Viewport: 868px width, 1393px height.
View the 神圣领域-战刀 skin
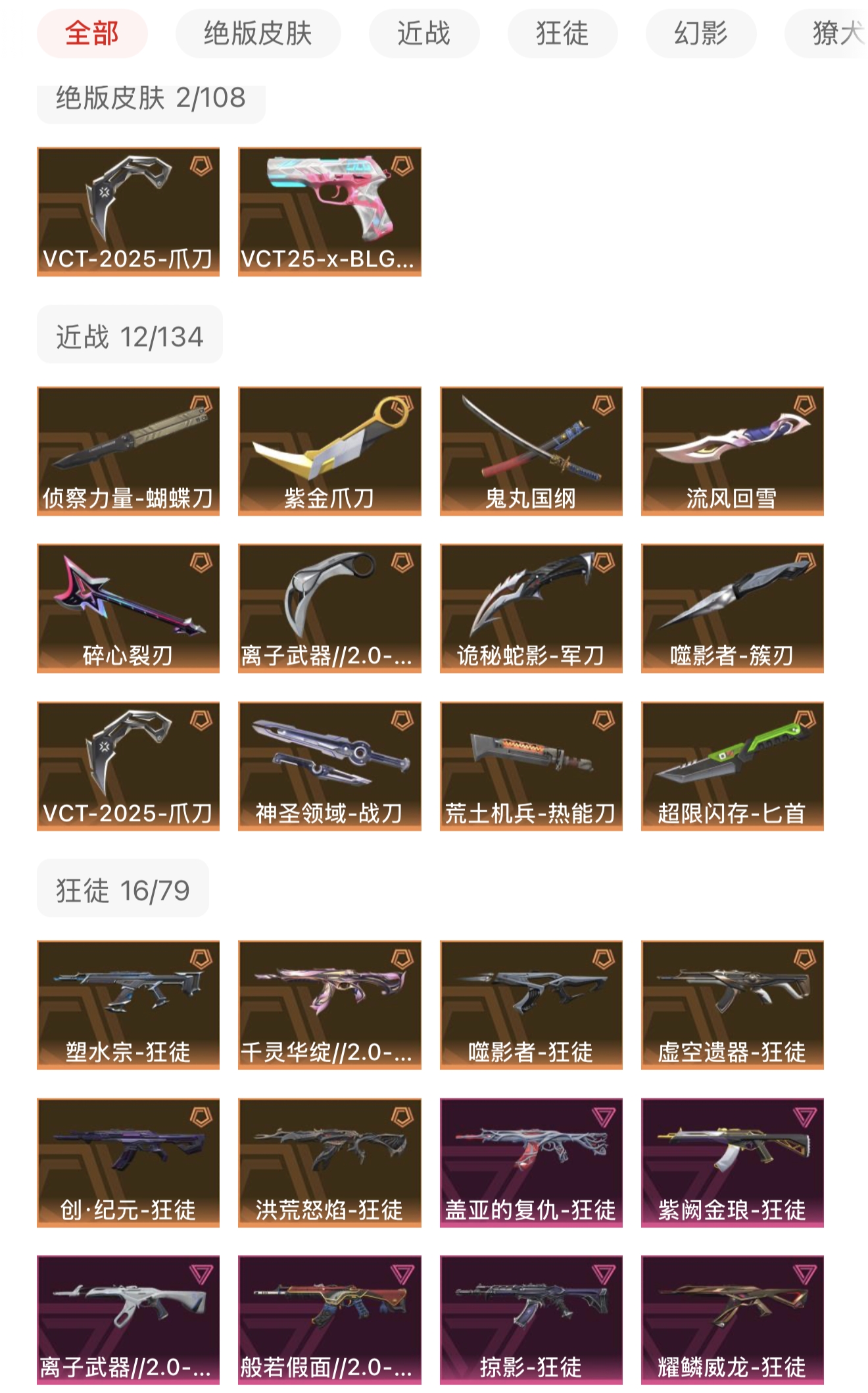pos(329,766)
